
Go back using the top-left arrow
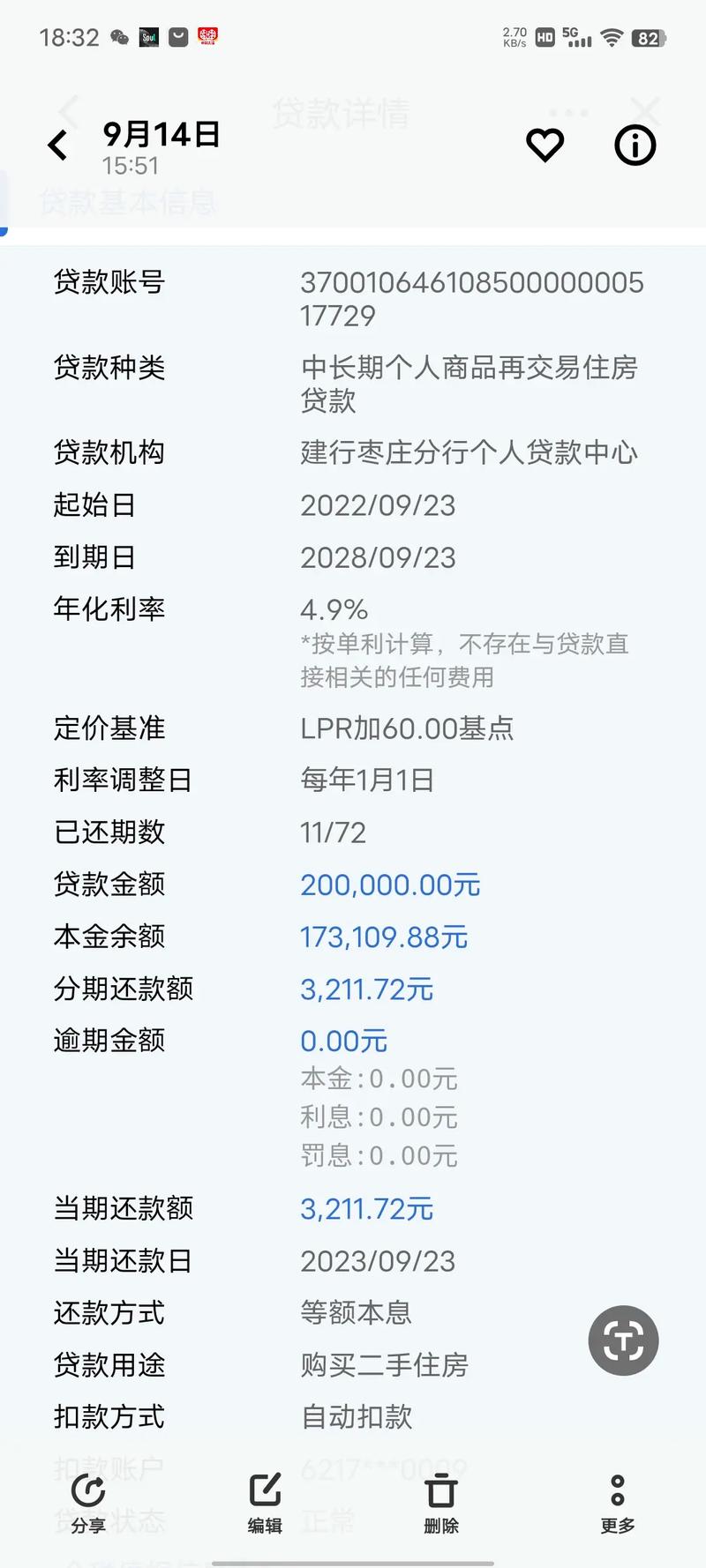pos(58,145)
